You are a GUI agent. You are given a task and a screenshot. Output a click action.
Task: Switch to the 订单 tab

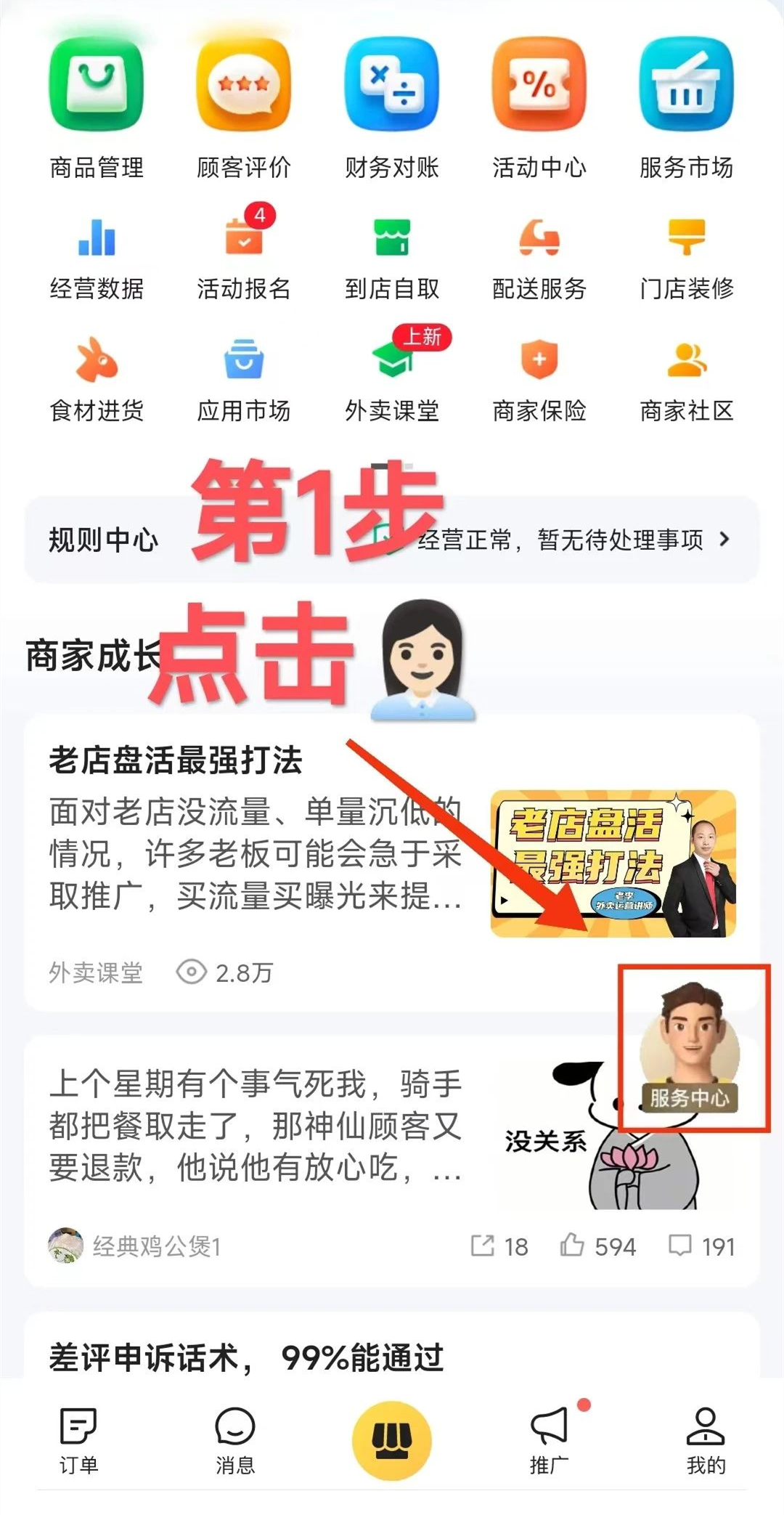80,1442
